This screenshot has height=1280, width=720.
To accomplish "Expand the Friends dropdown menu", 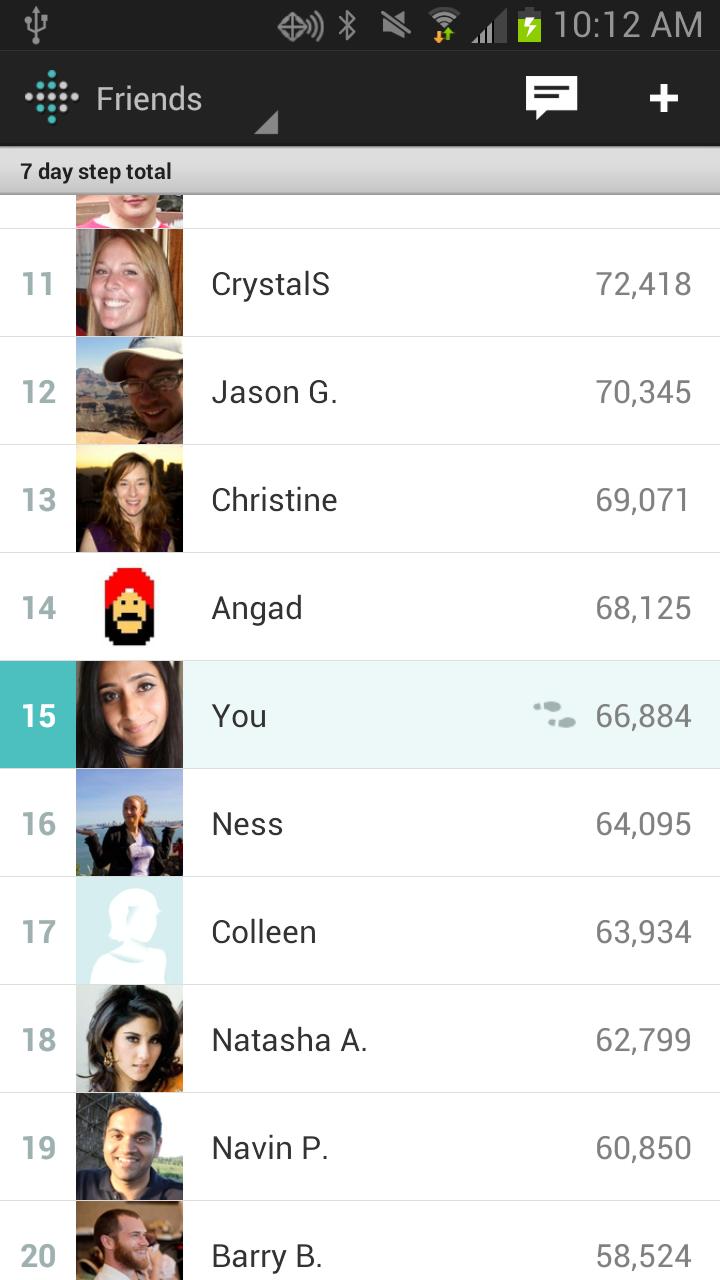I will 150,99.
